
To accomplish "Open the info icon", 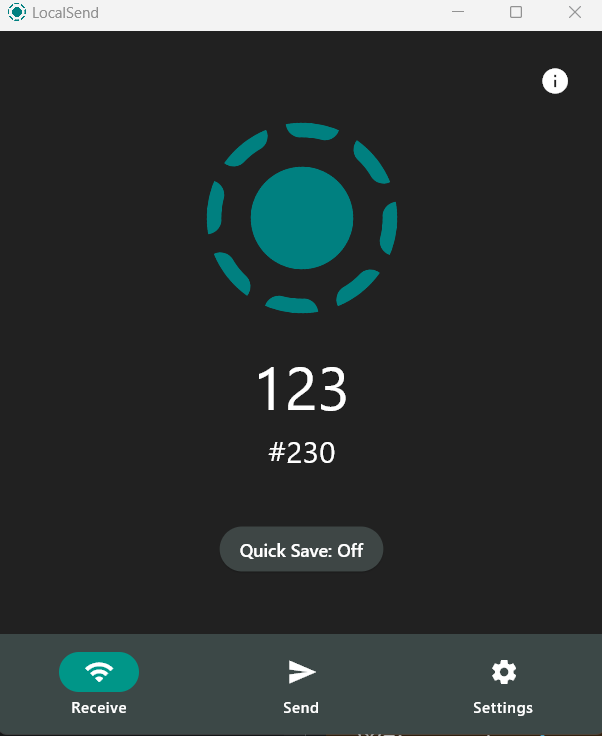I will [555, 81].
